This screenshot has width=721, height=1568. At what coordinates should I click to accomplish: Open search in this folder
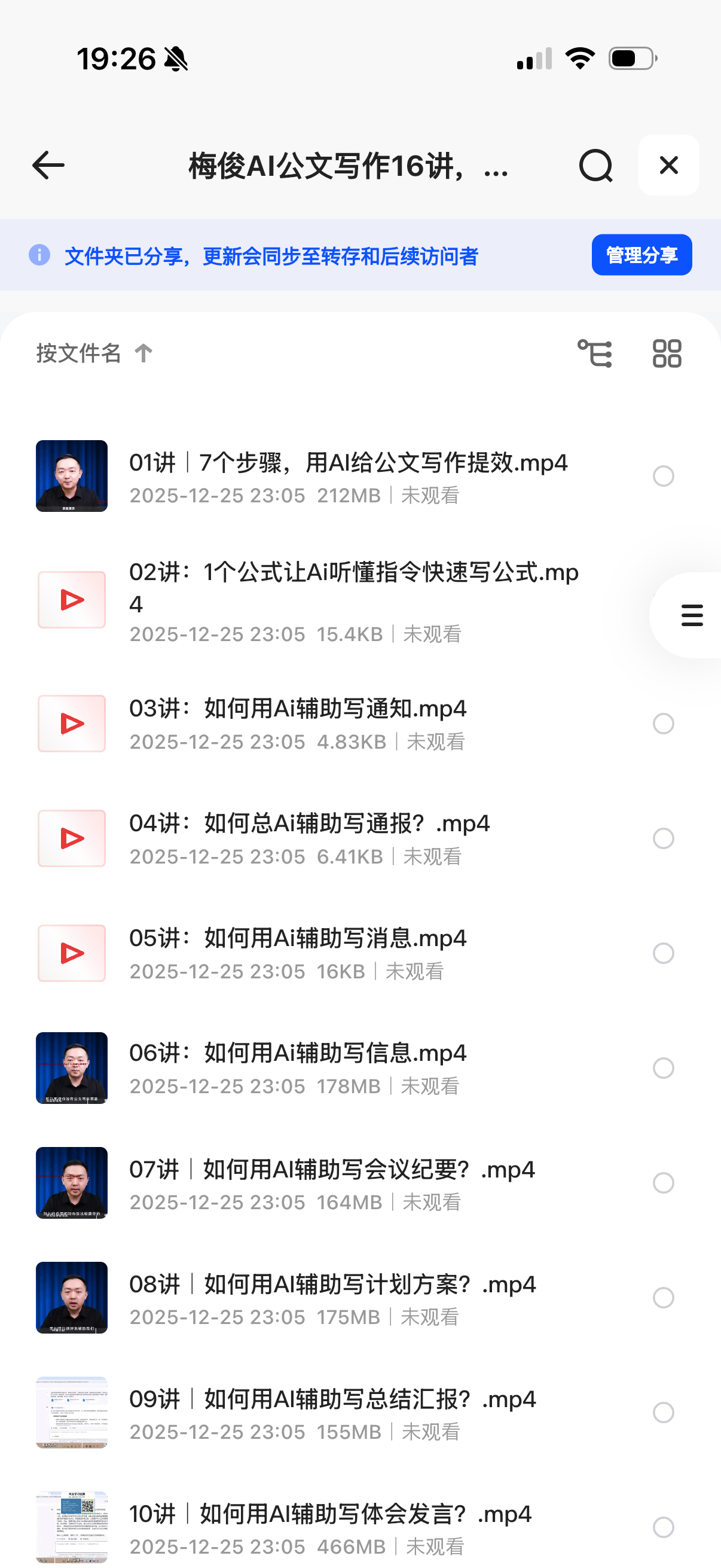click(595, 166)
